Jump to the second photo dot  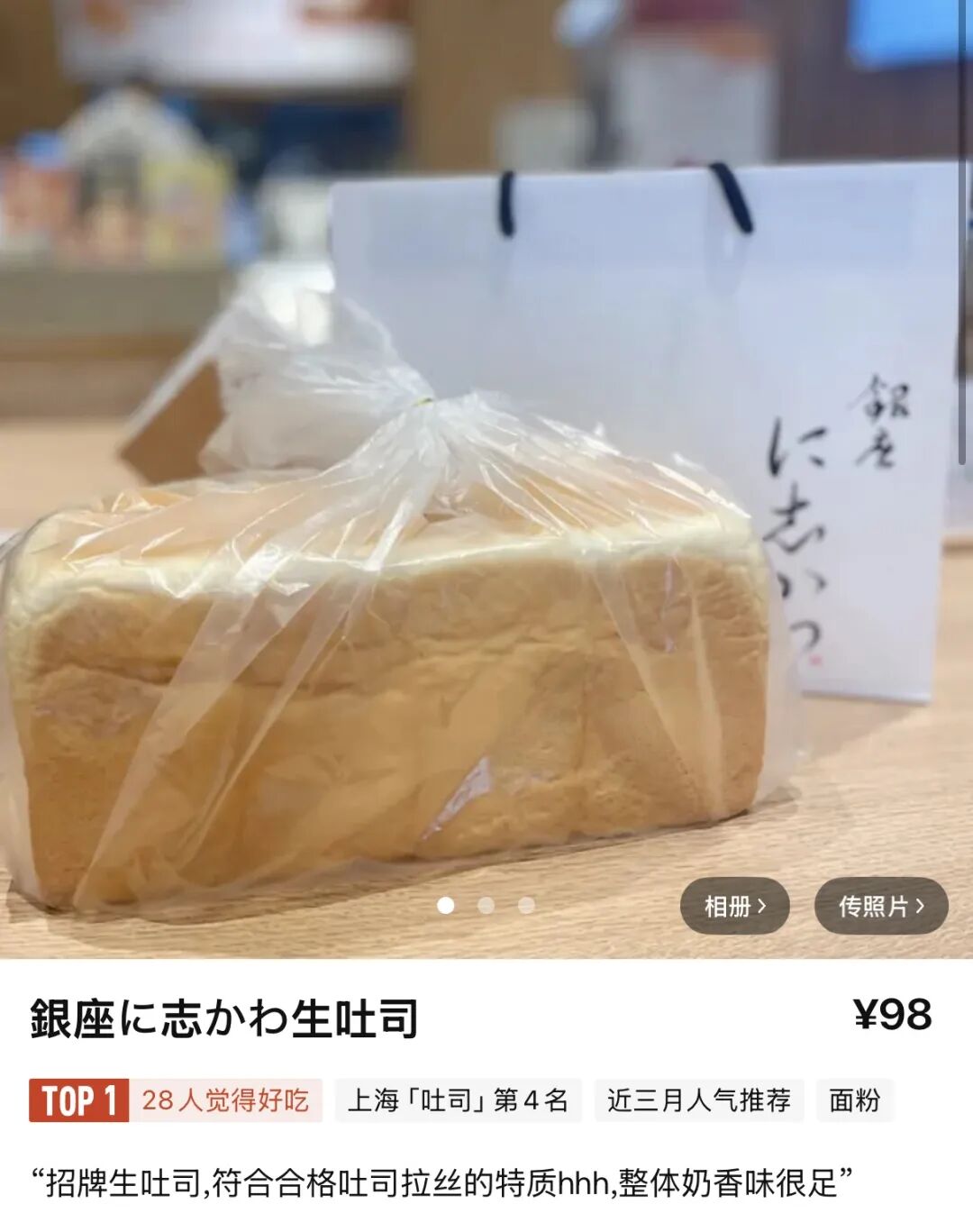point(486,906)
